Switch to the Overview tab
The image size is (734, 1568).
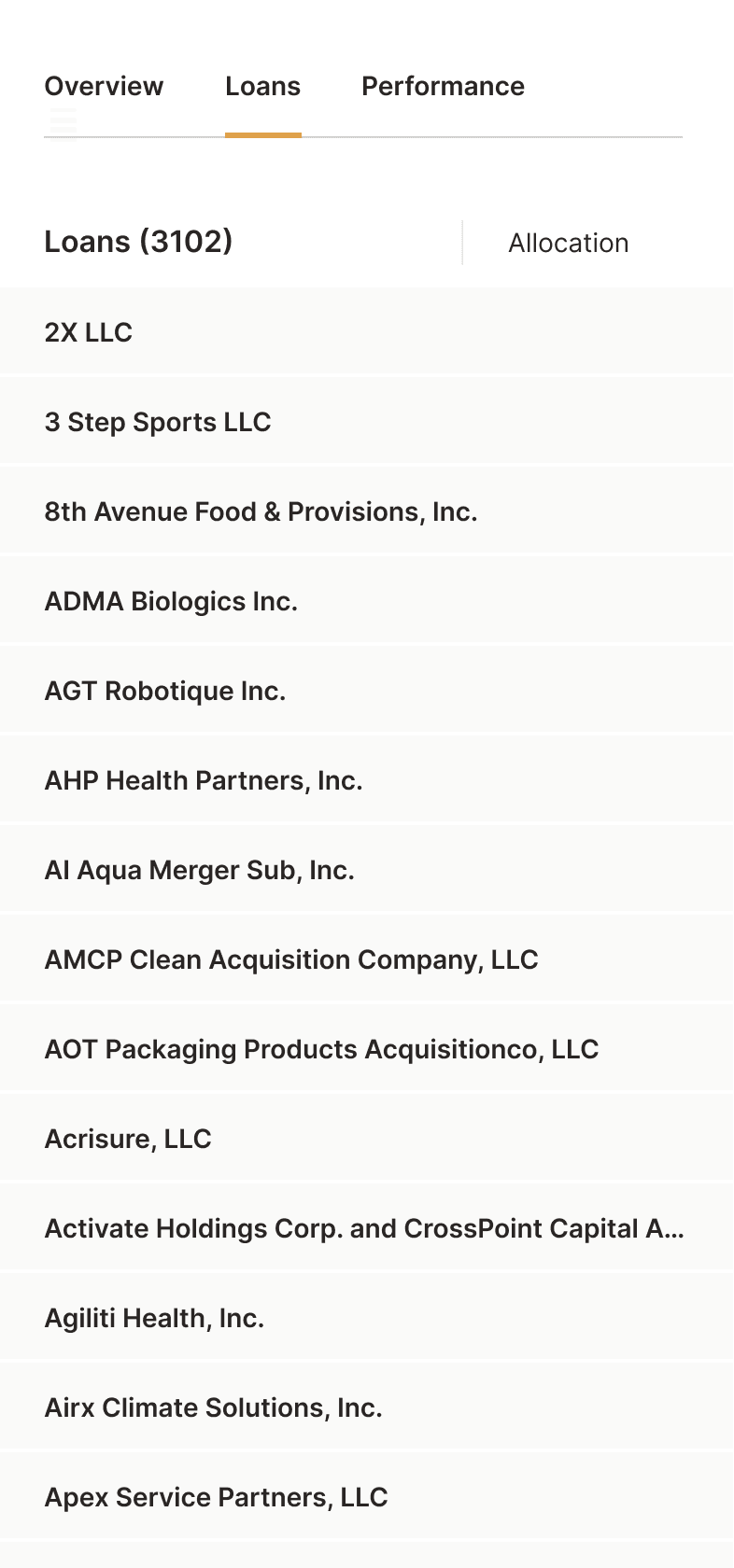[x=104, y=86]
